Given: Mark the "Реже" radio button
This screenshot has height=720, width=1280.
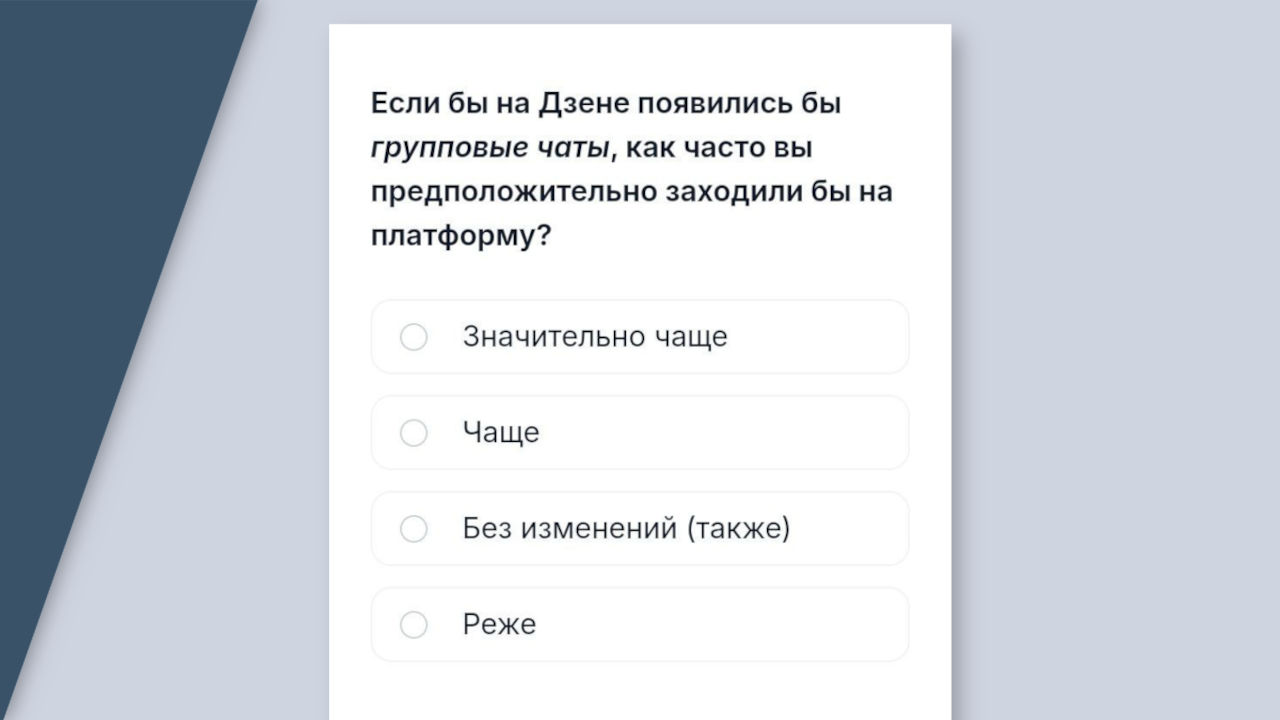Looking at the screenshot, I should 414,625.
